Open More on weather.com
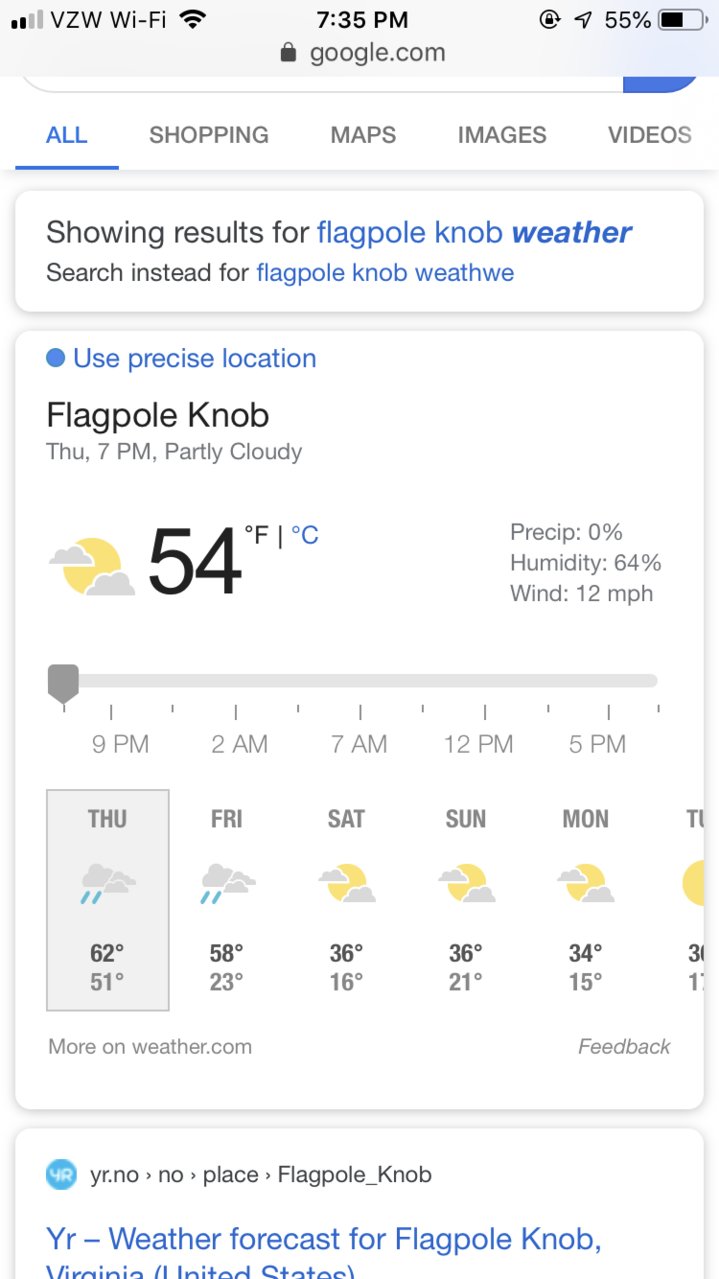Screen dimensions: 719x1279 click(x=150, y=1047)
